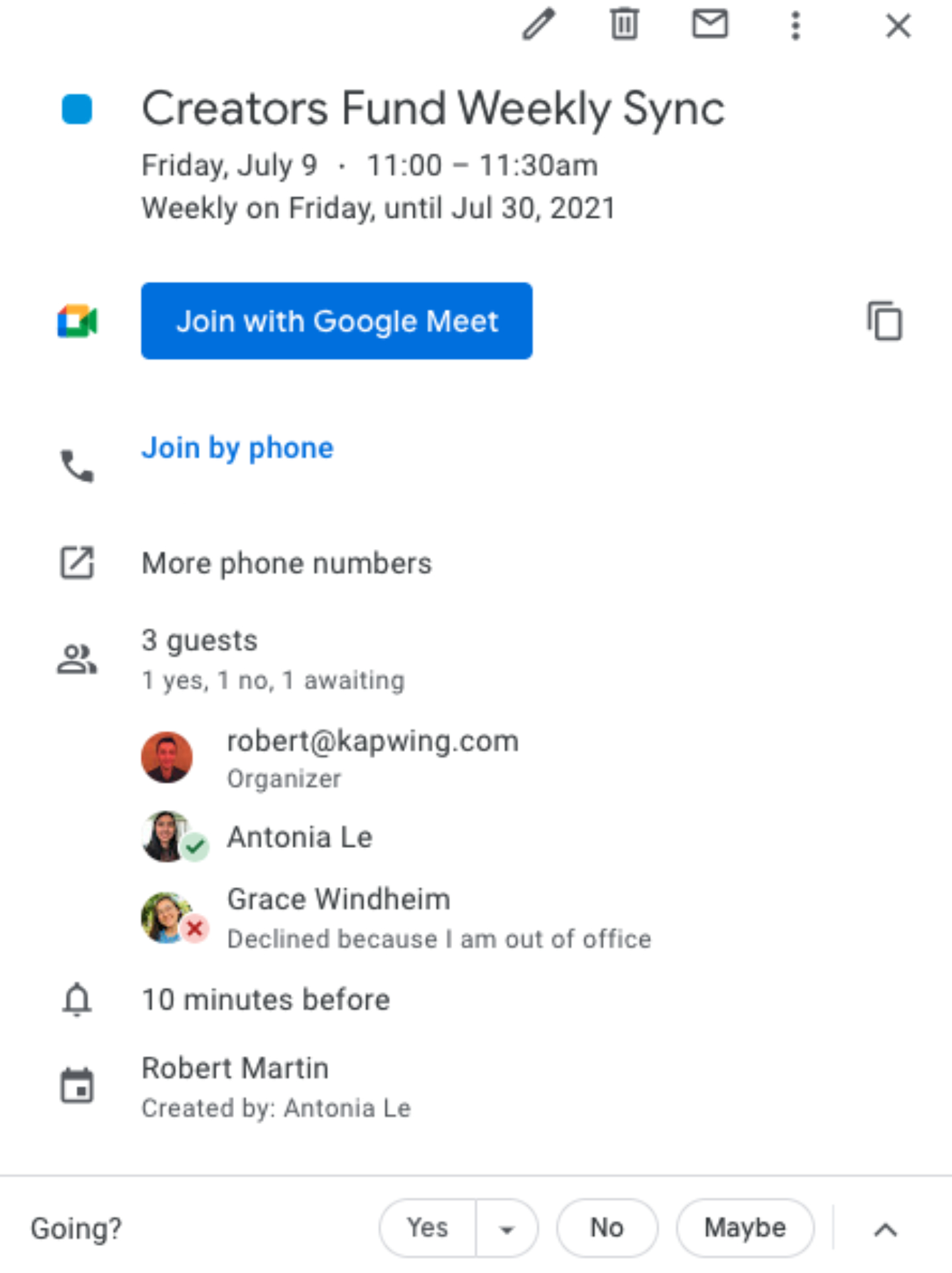Viewport: 952px width, 1273px height.
Task: Close the event details panel
Action: [898, 27]
